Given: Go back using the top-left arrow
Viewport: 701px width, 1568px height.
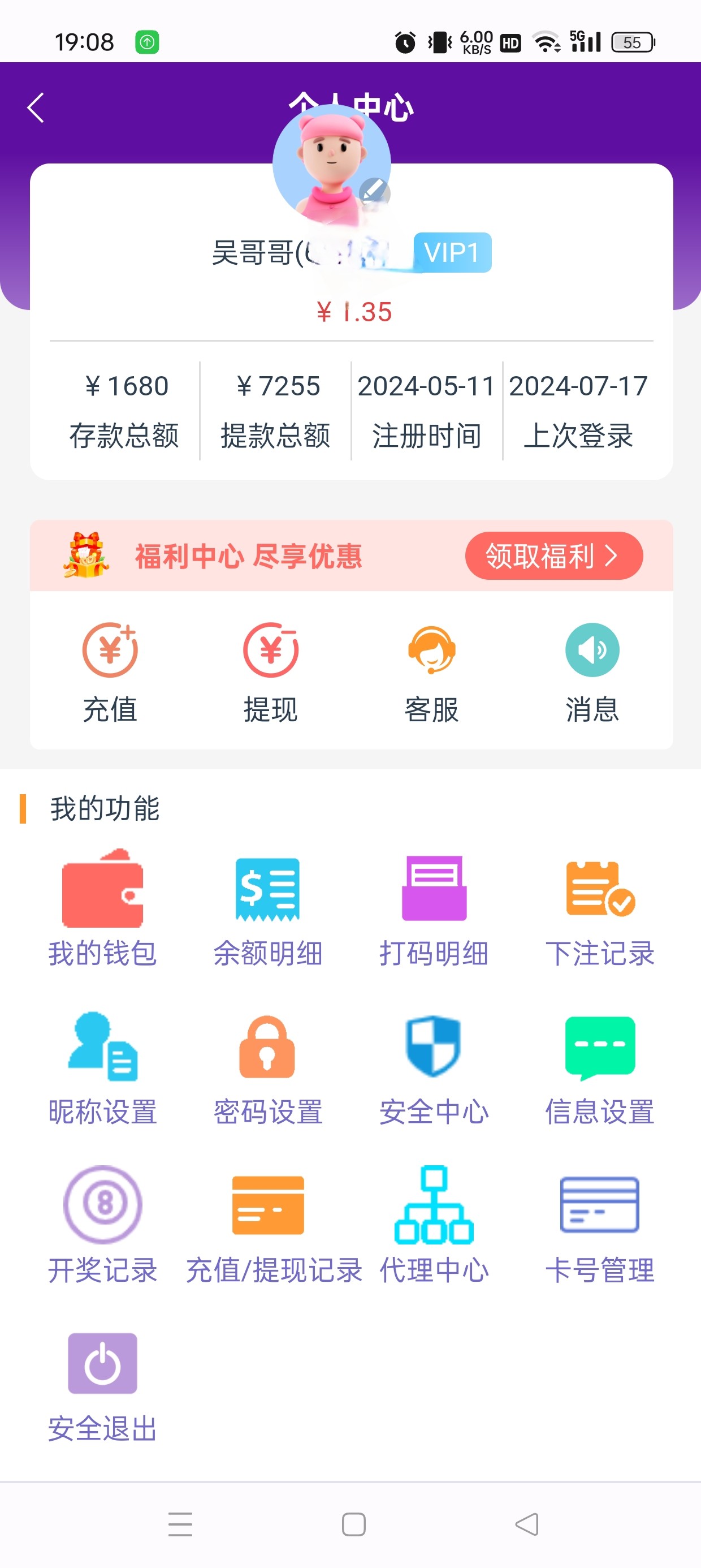Looking at the screenshot, I should coord(36,107).
